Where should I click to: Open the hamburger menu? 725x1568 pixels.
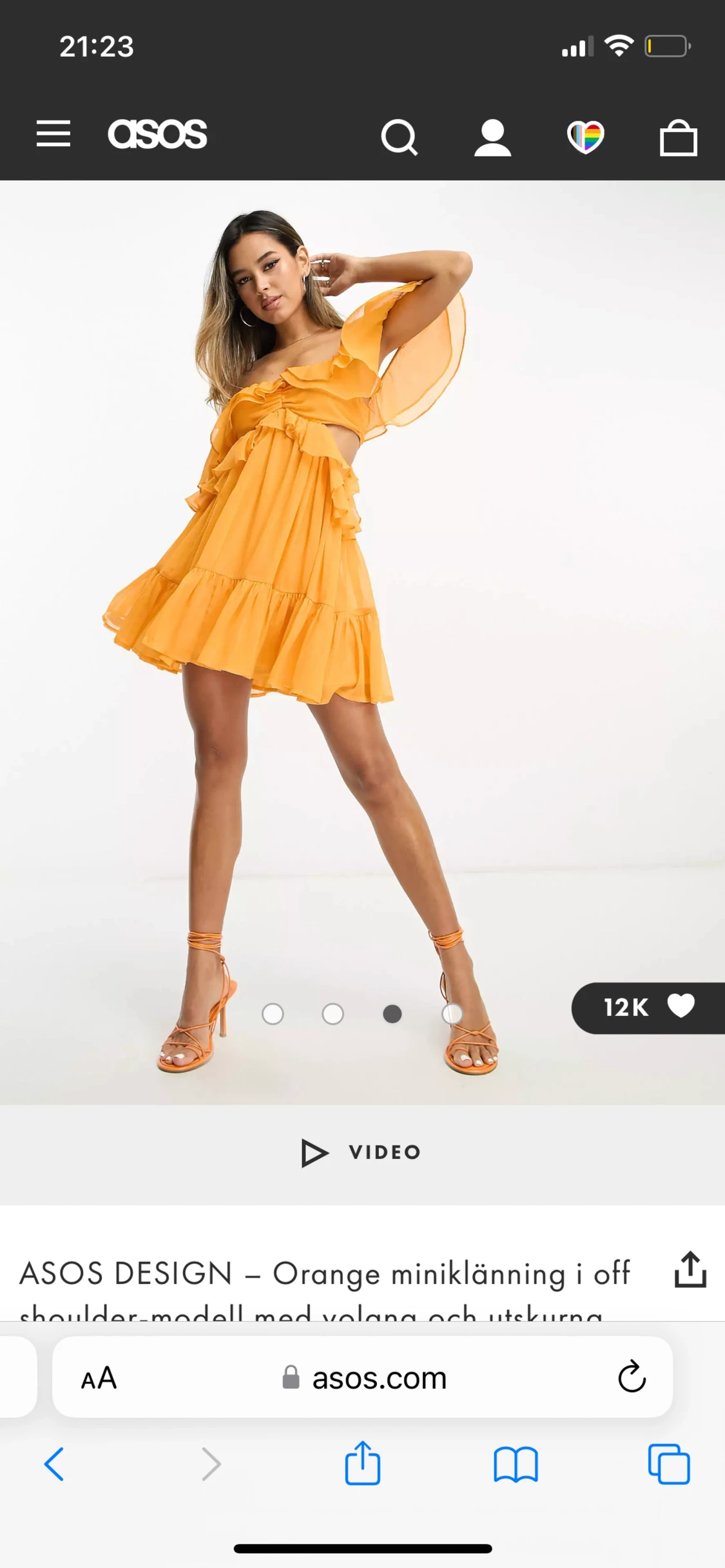[x=53, y=134]
